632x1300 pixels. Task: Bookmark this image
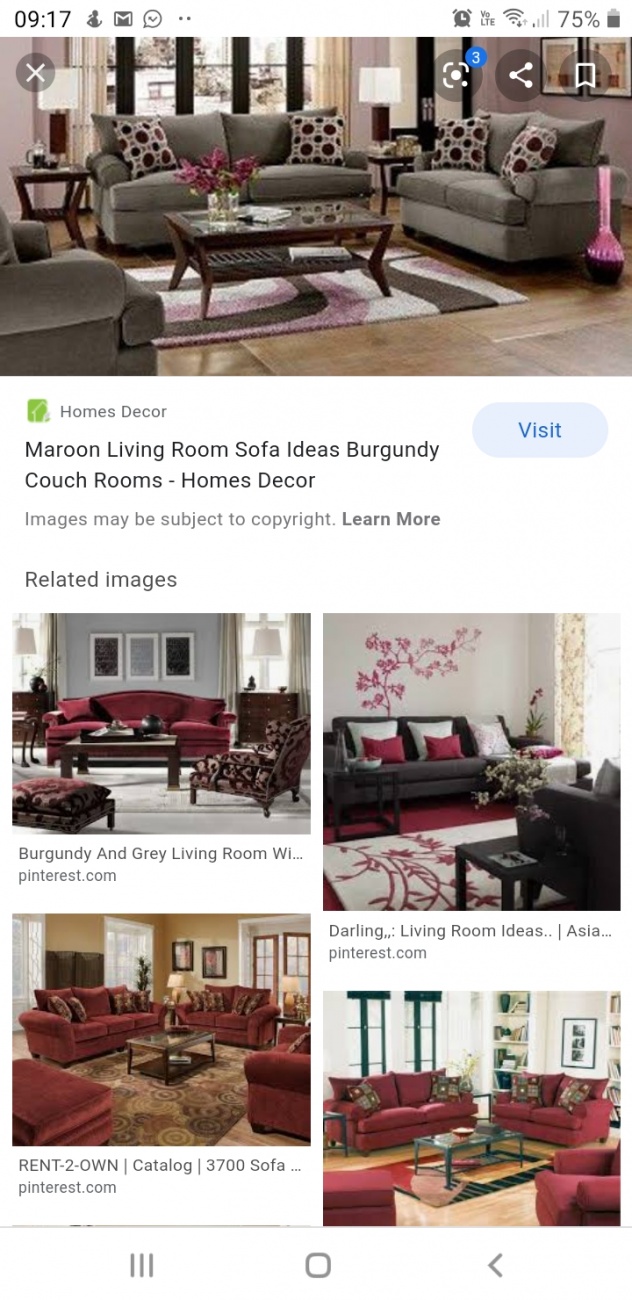tap(585, 75)
